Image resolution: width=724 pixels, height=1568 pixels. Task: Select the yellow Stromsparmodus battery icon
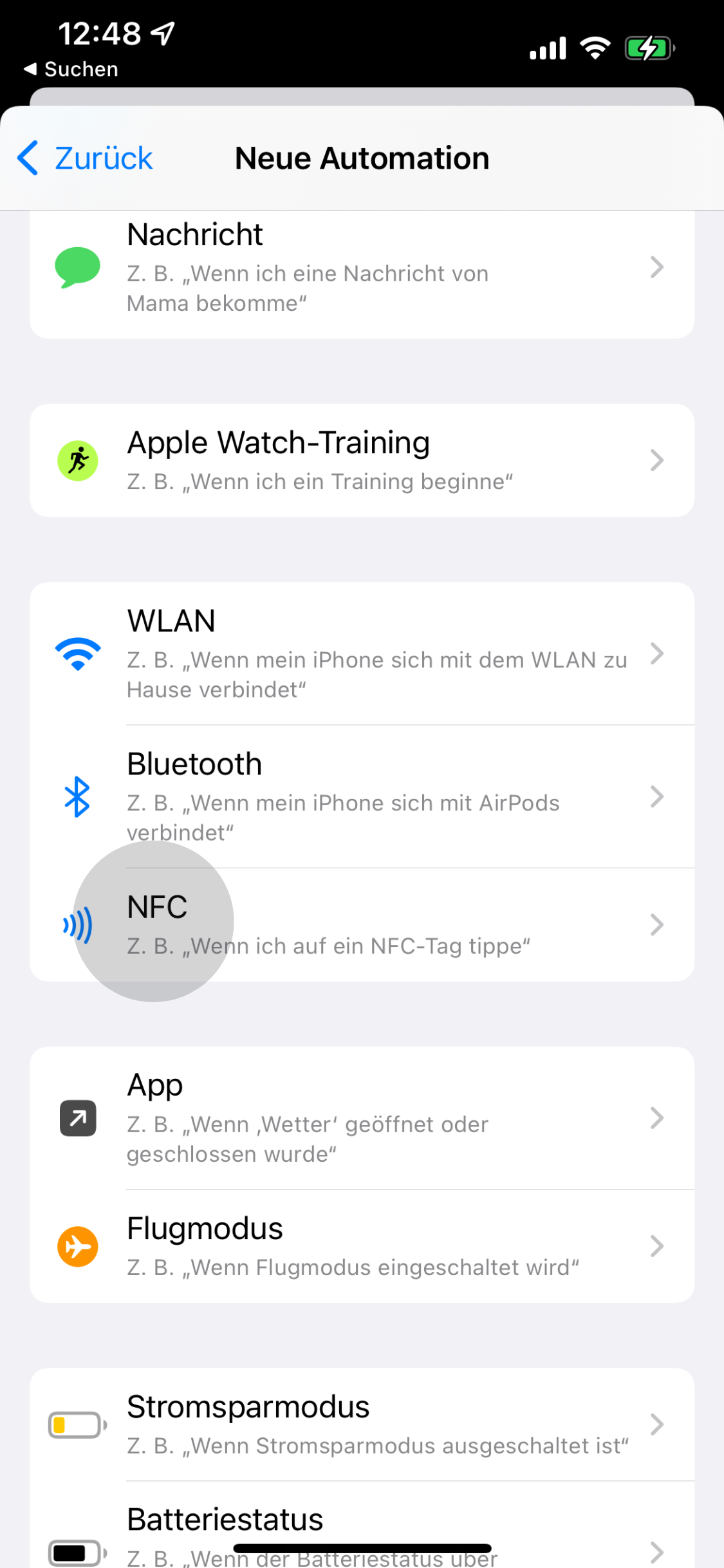pyautogui.click(x=75, y=1424)
